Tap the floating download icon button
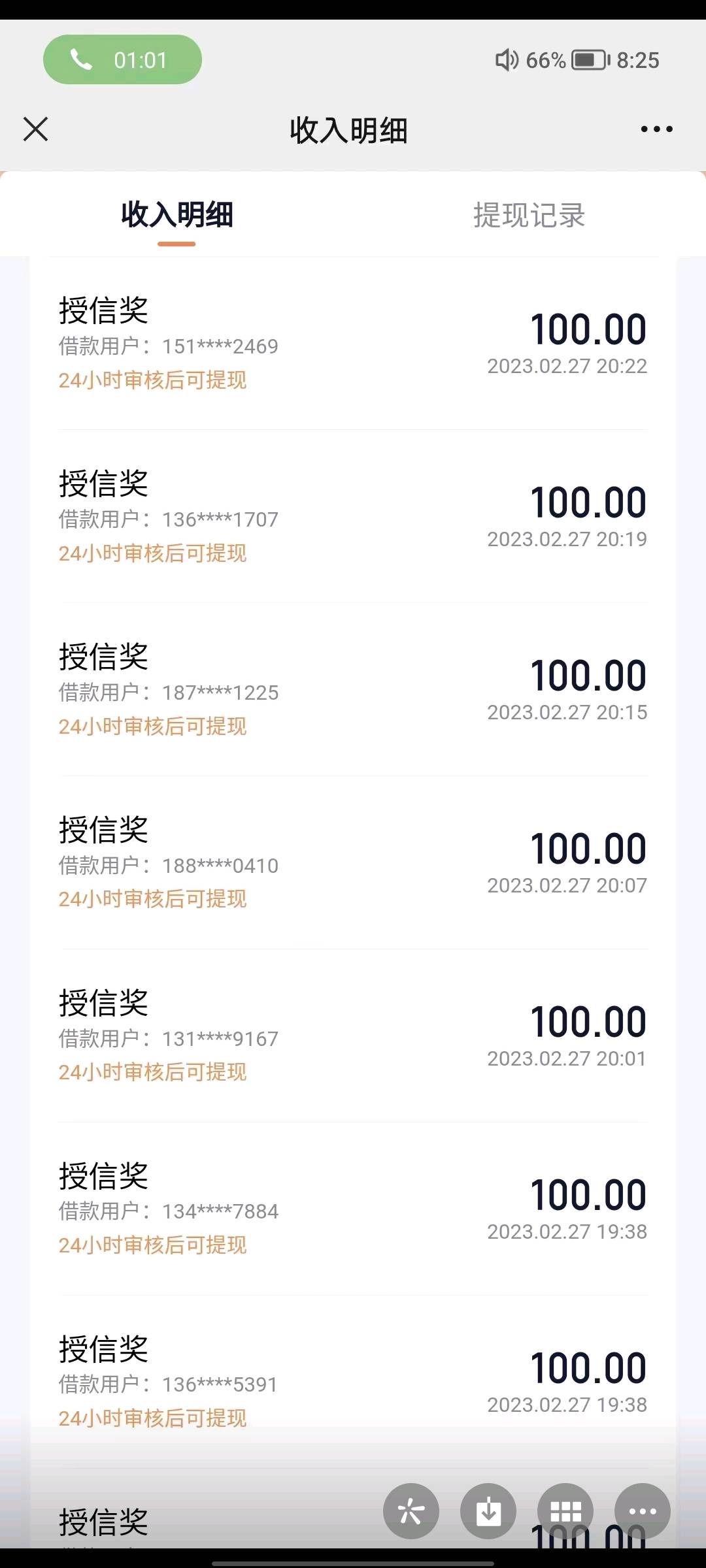This screenshot has height=1568, width=706. [x=488, y=1511]
